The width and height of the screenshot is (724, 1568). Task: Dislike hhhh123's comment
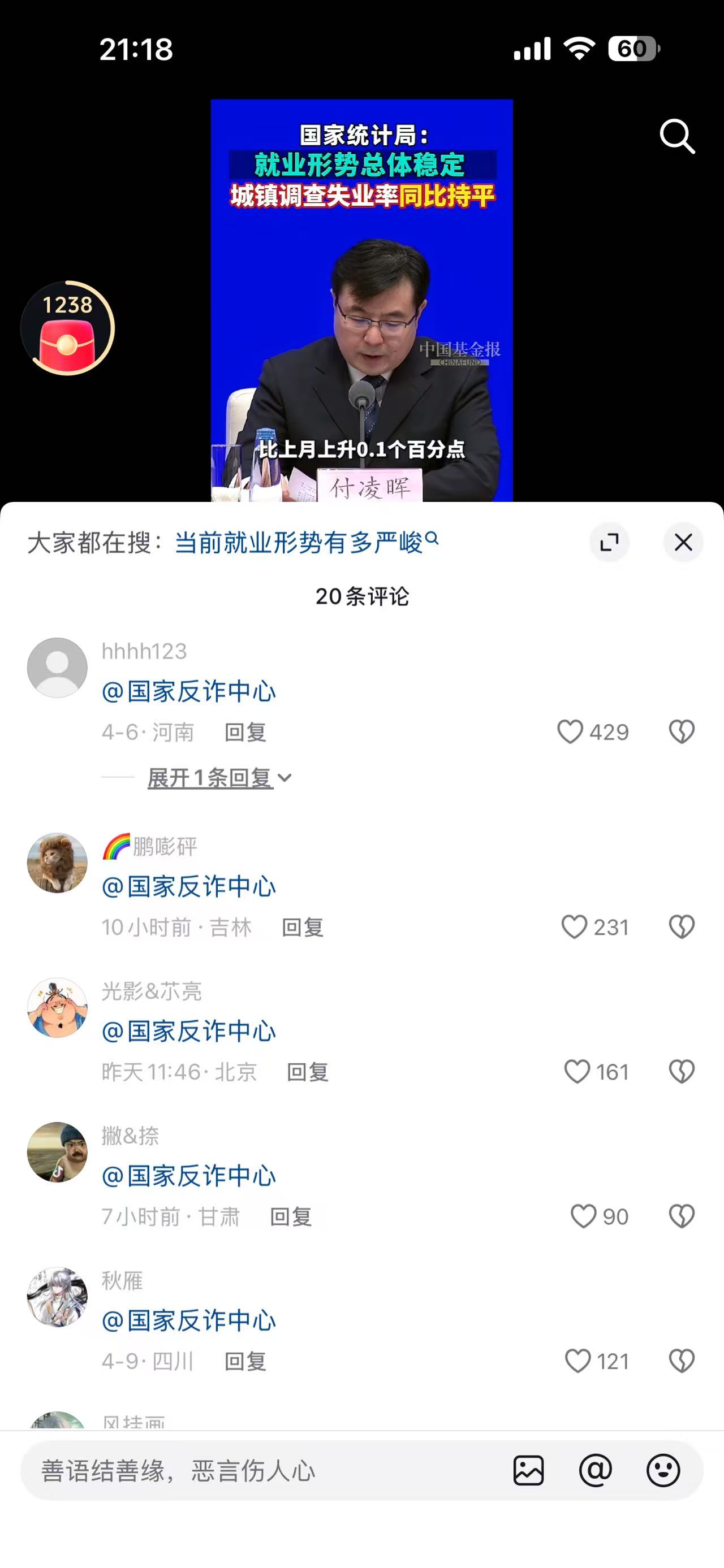point(682,731)
